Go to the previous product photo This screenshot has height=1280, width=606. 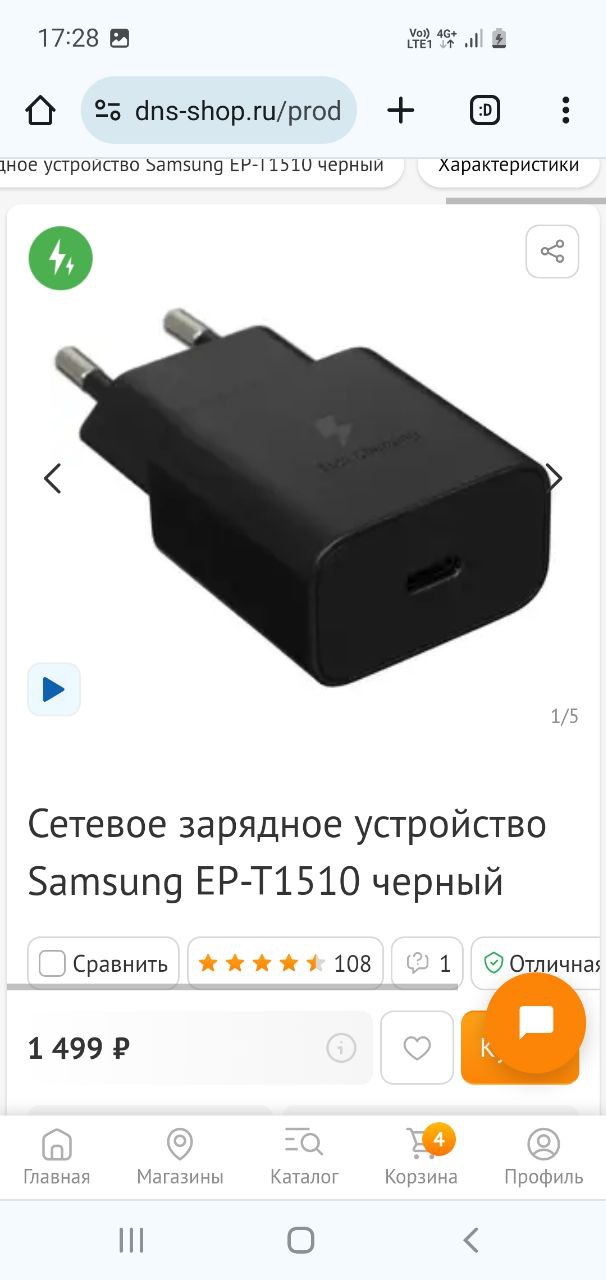[52, 478]
